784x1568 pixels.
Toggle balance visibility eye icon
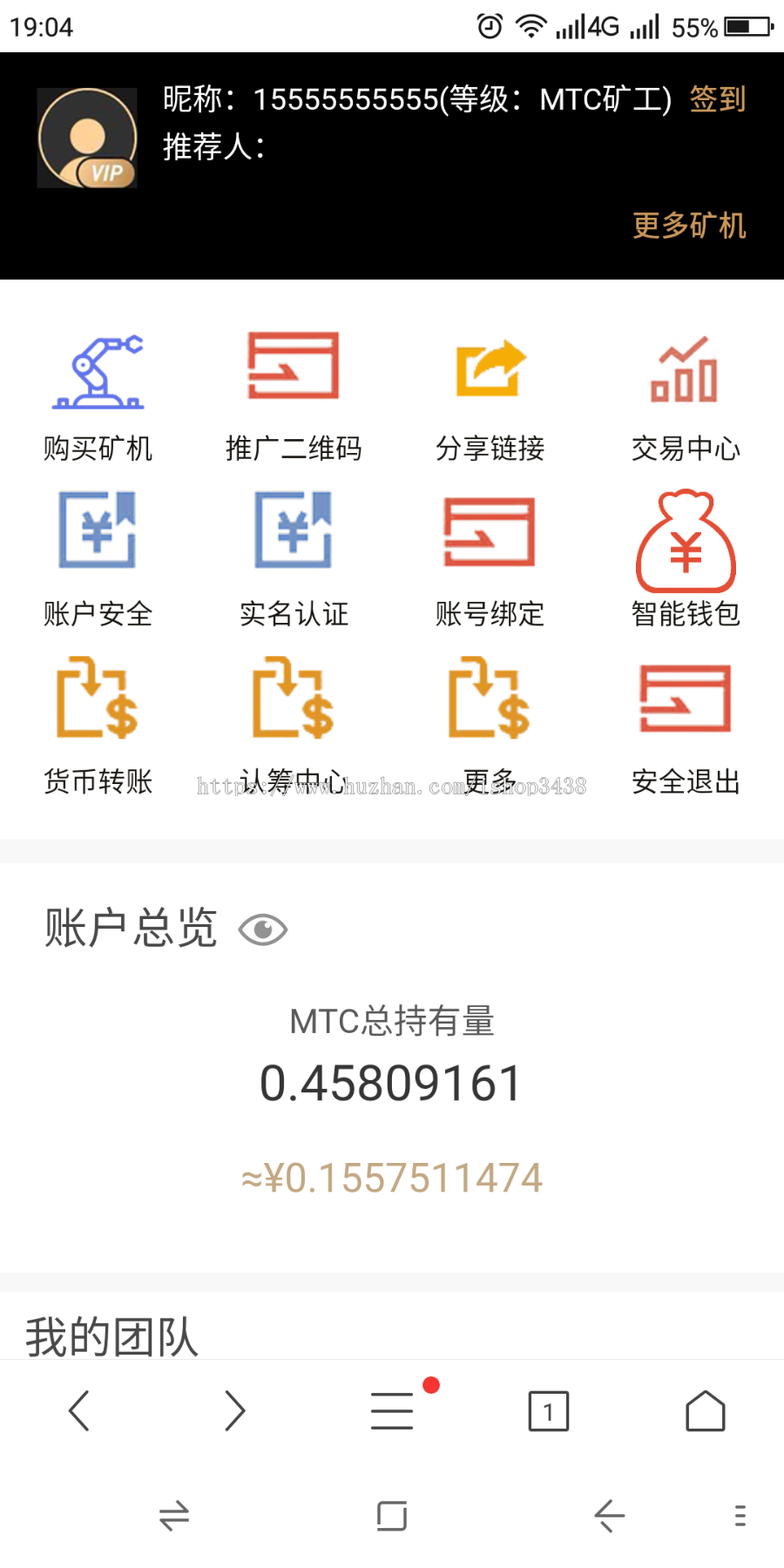(263, 929)
